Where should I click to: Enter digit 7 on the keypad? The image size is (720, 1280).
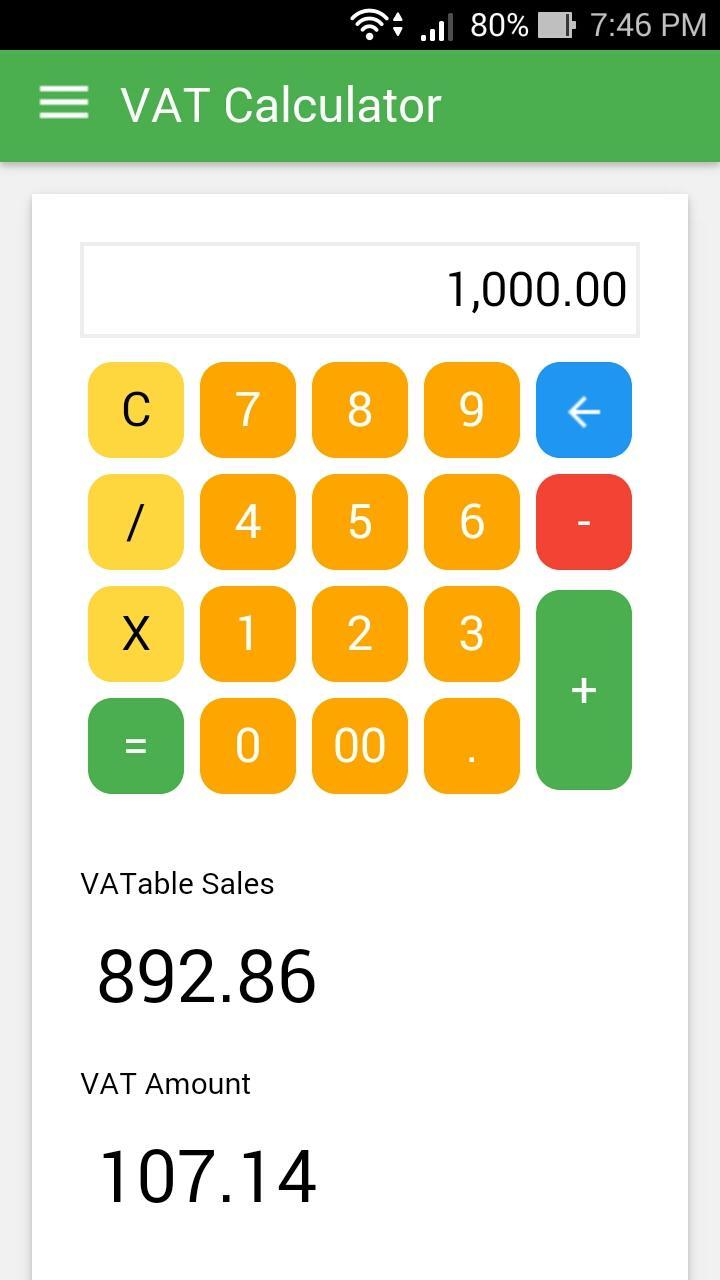point(248,410)
